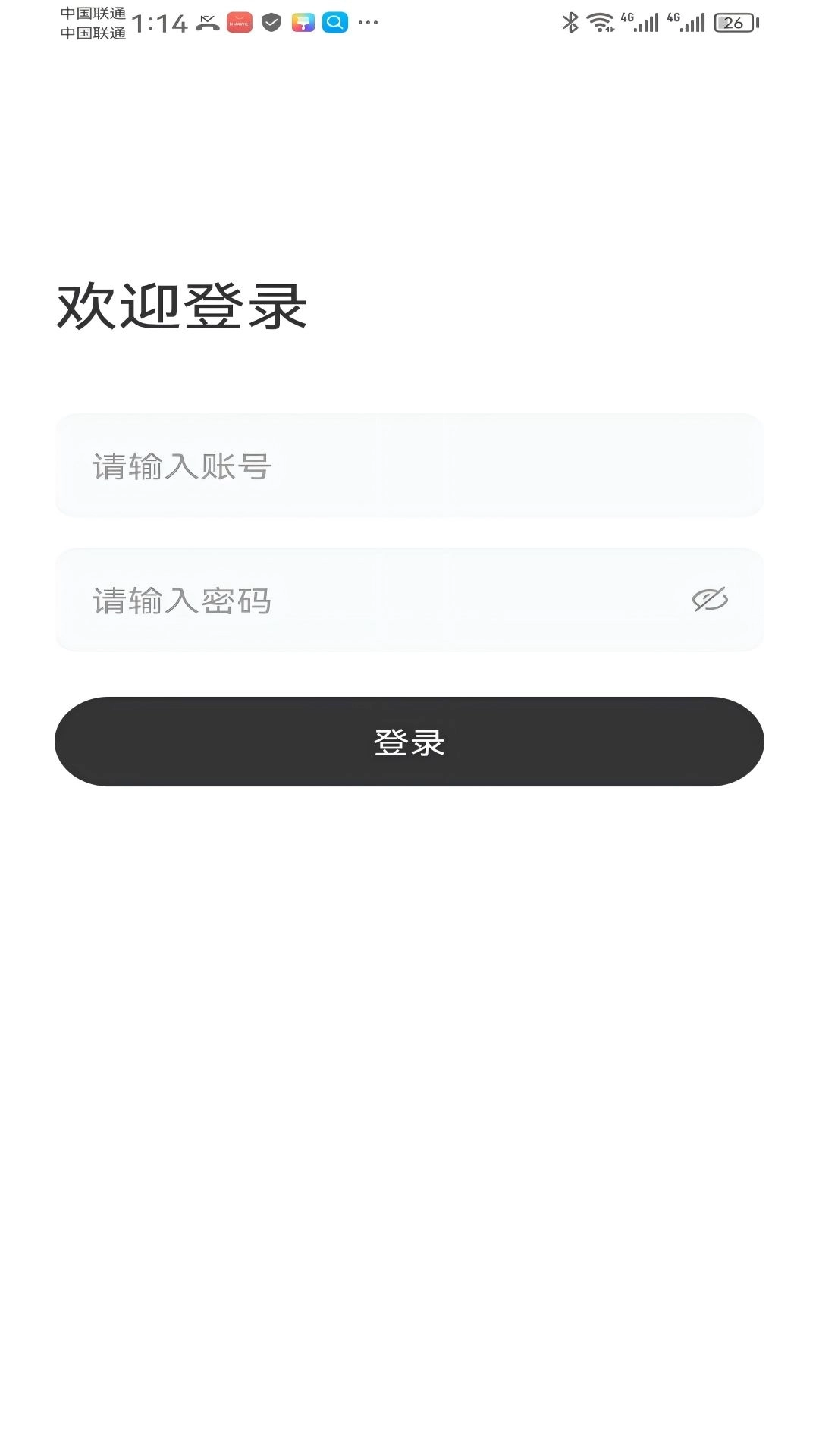
Task: Tap the missed call notification icon
Action: point(208,23)
